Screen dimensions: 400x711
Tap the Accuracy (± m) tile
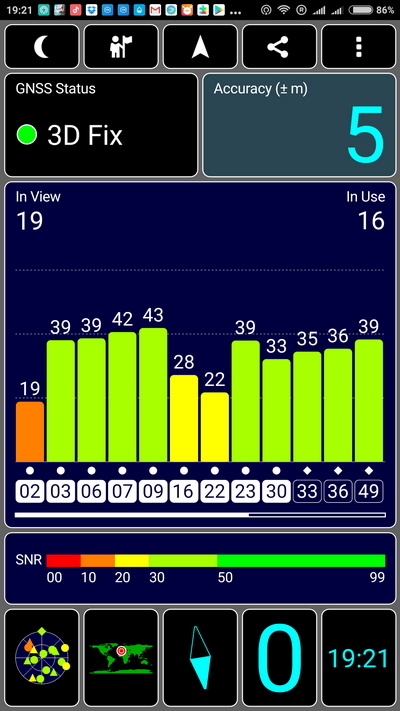click(299, 125)
